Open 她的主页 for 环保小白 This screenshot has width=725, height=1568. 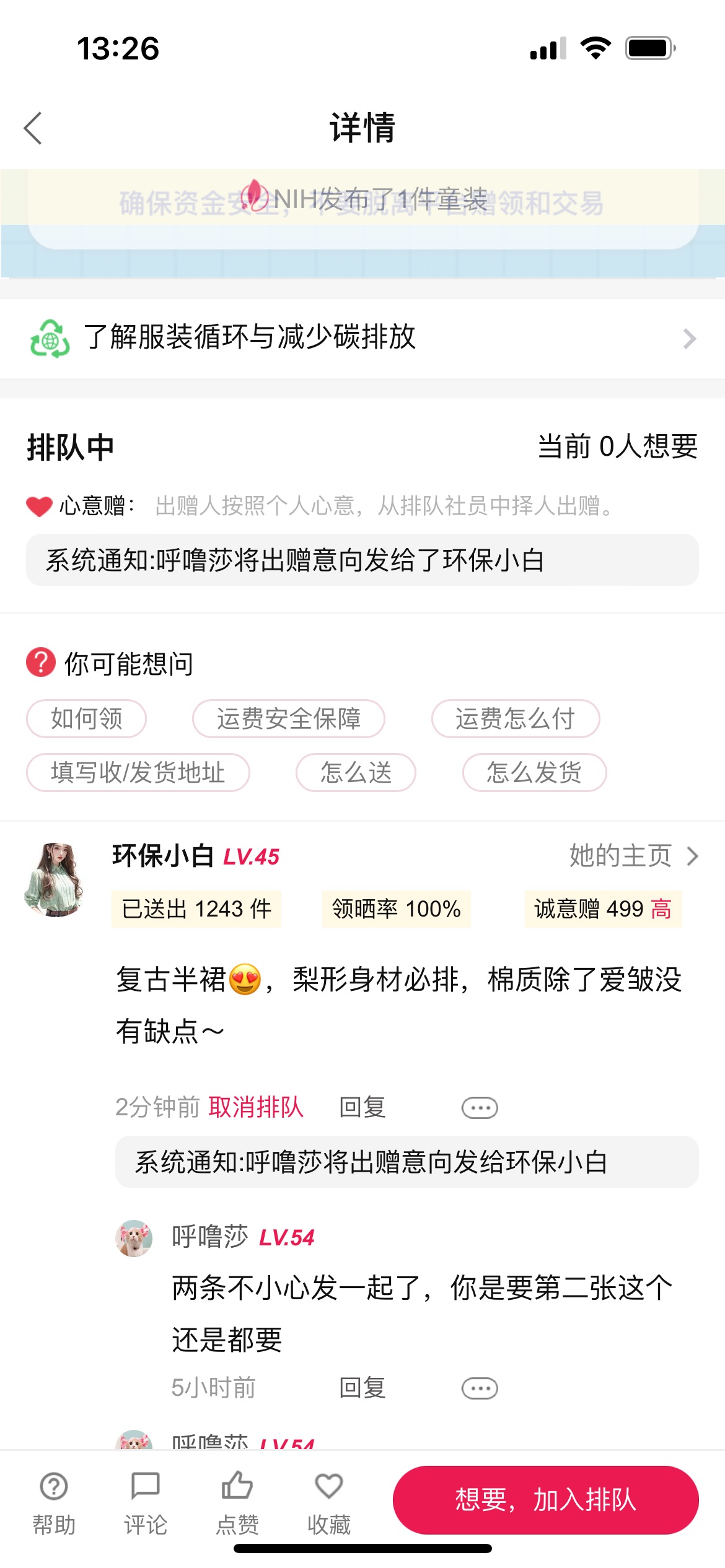pos(633,856)
